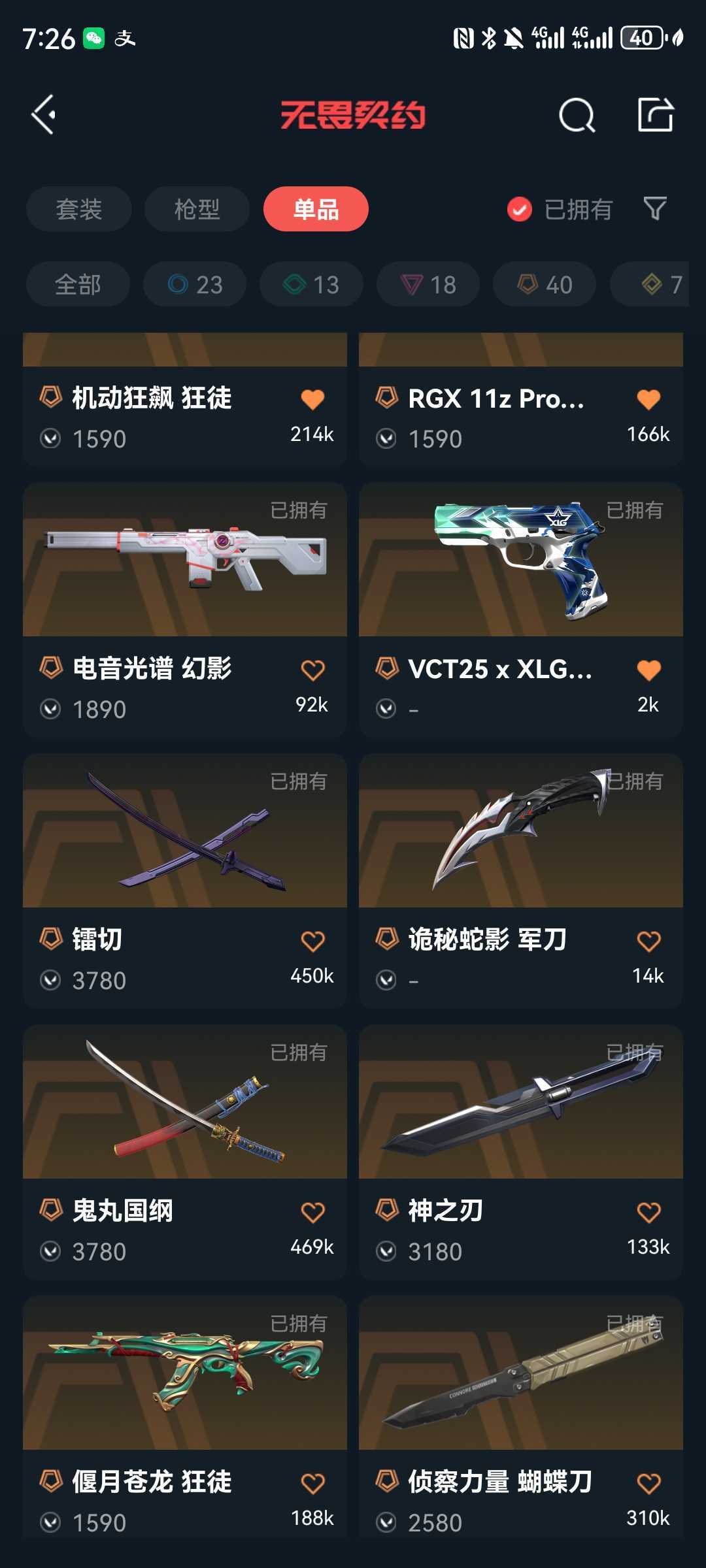This screenshot has height=1568, width=706.
Task: Open the 鬼丸国纲 skin card
Action: (x=185, y=1152)
